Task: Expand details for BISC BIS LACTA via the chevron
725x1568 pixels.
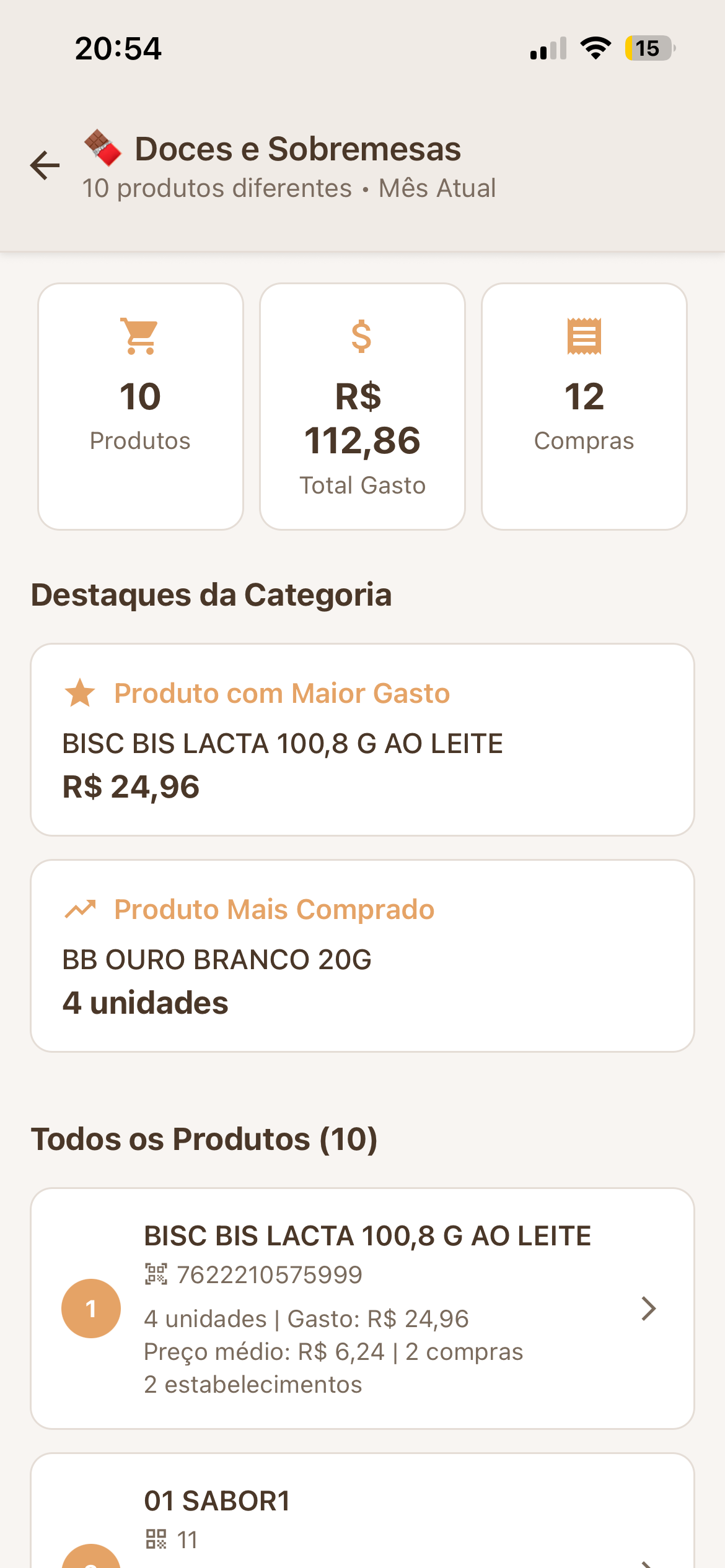Action: [649, 1308]
